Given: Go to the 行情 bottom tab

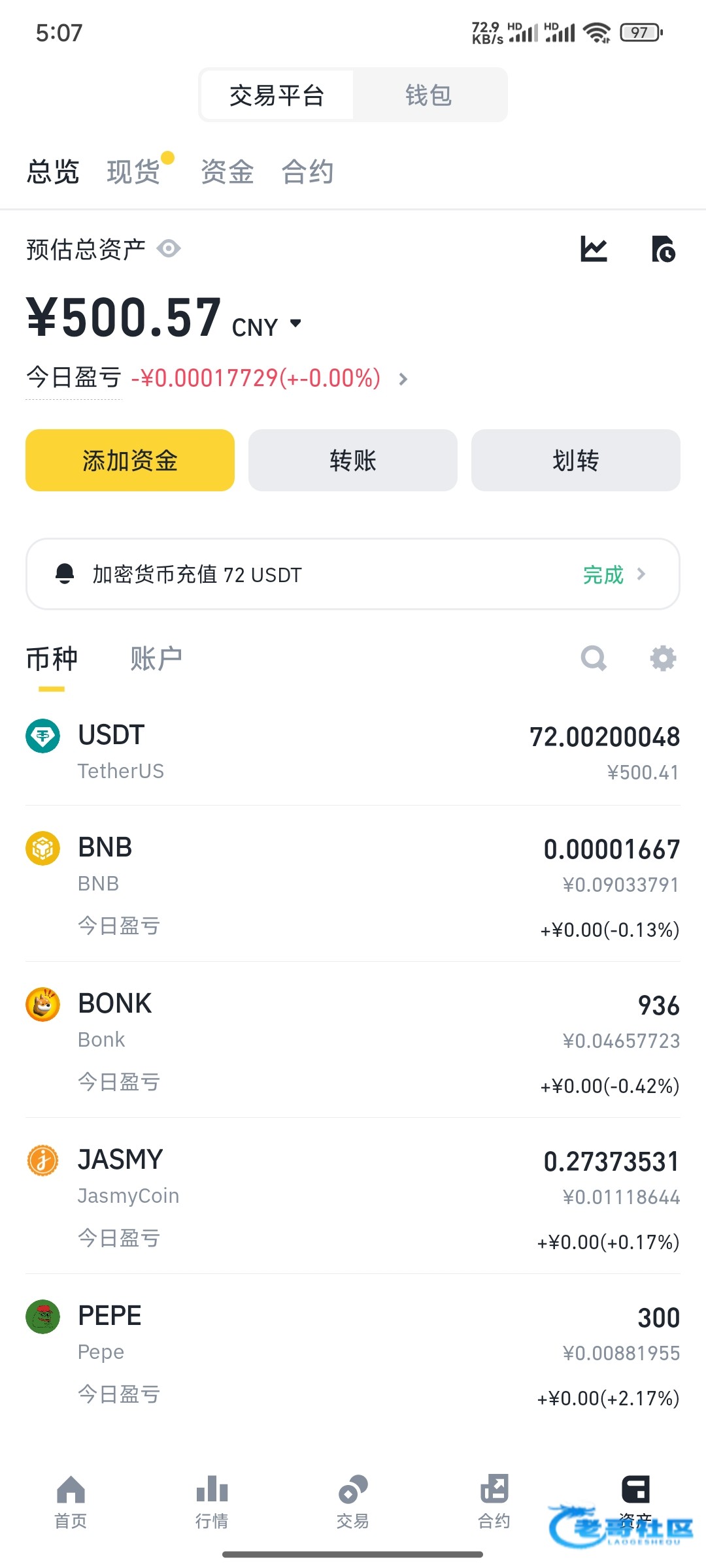Looking at the screenshot, I should click(212, 1503).
